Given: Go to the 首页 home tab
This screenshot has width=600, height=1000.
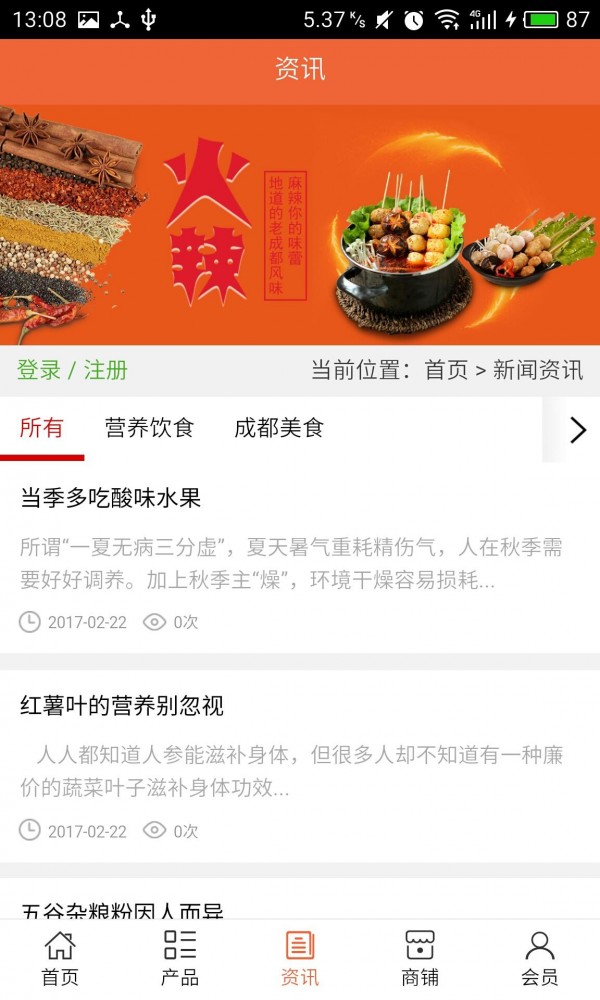Looking at the screenshot, I should click(60, 958).
